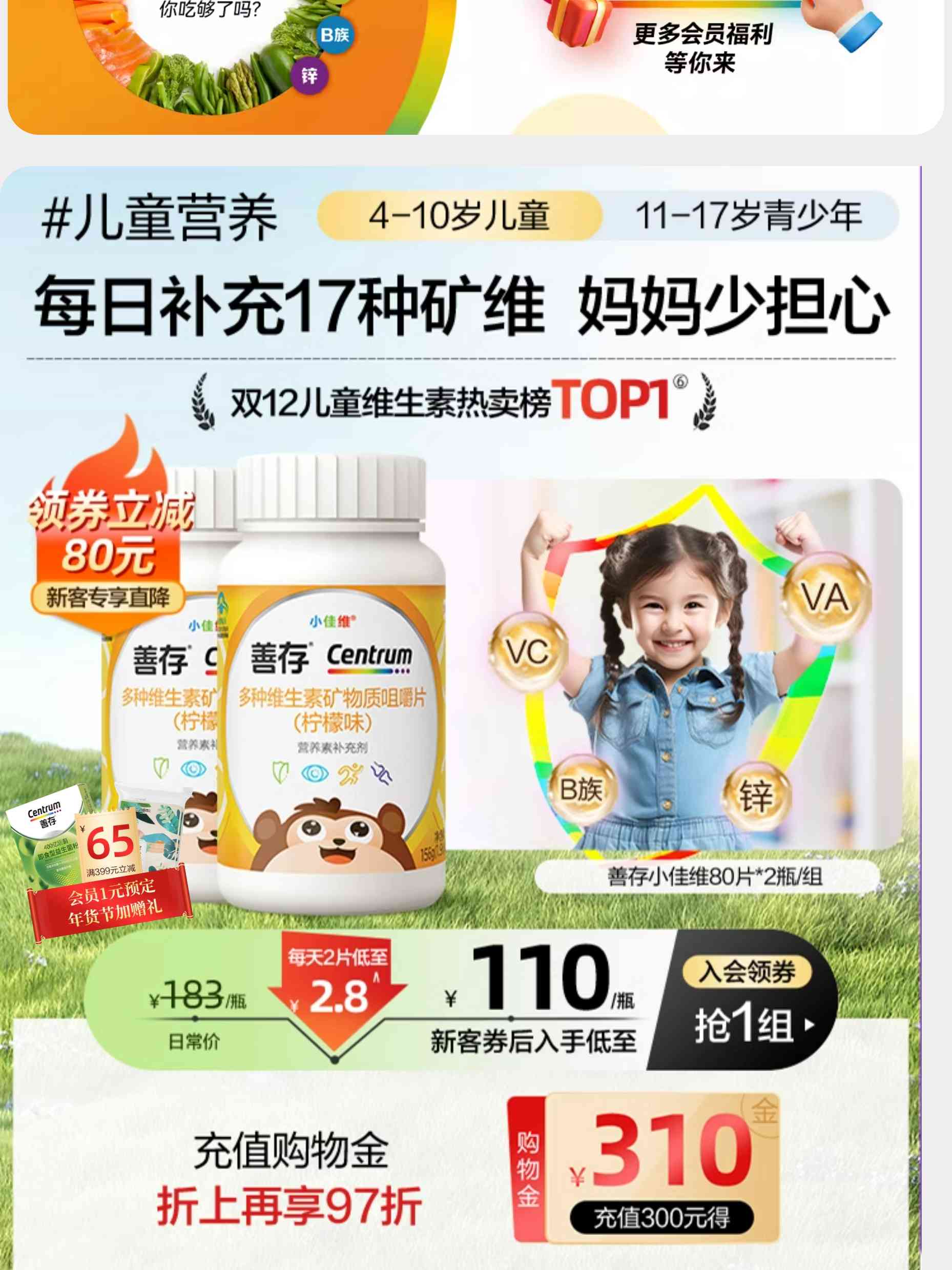Select the 4-10岁儿童 tab
Image resolution: width=952 pixels, height=1270 pixels.
point(459,216)
